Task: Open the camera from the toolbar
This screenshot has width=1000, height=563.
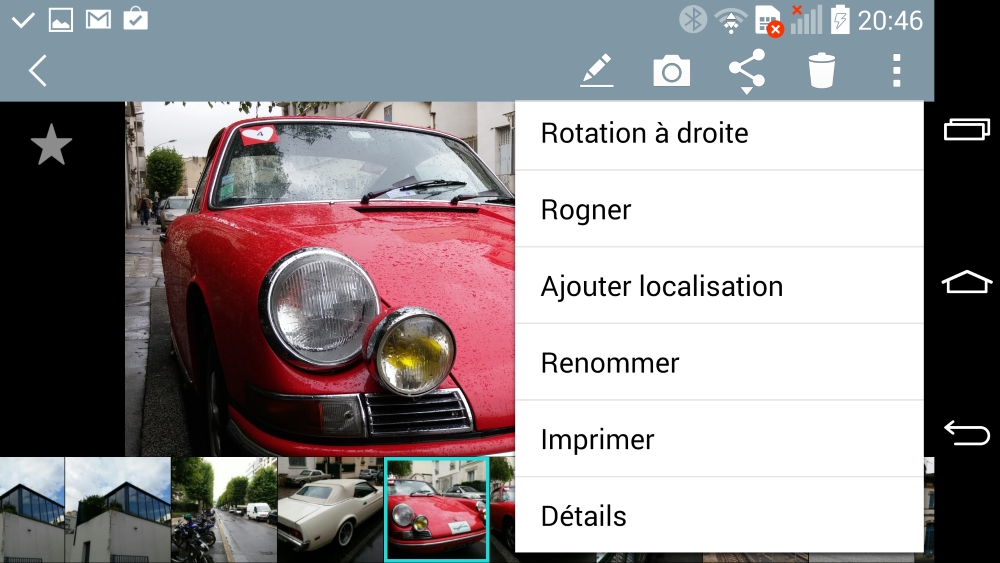Action: [x=671, y=71]
